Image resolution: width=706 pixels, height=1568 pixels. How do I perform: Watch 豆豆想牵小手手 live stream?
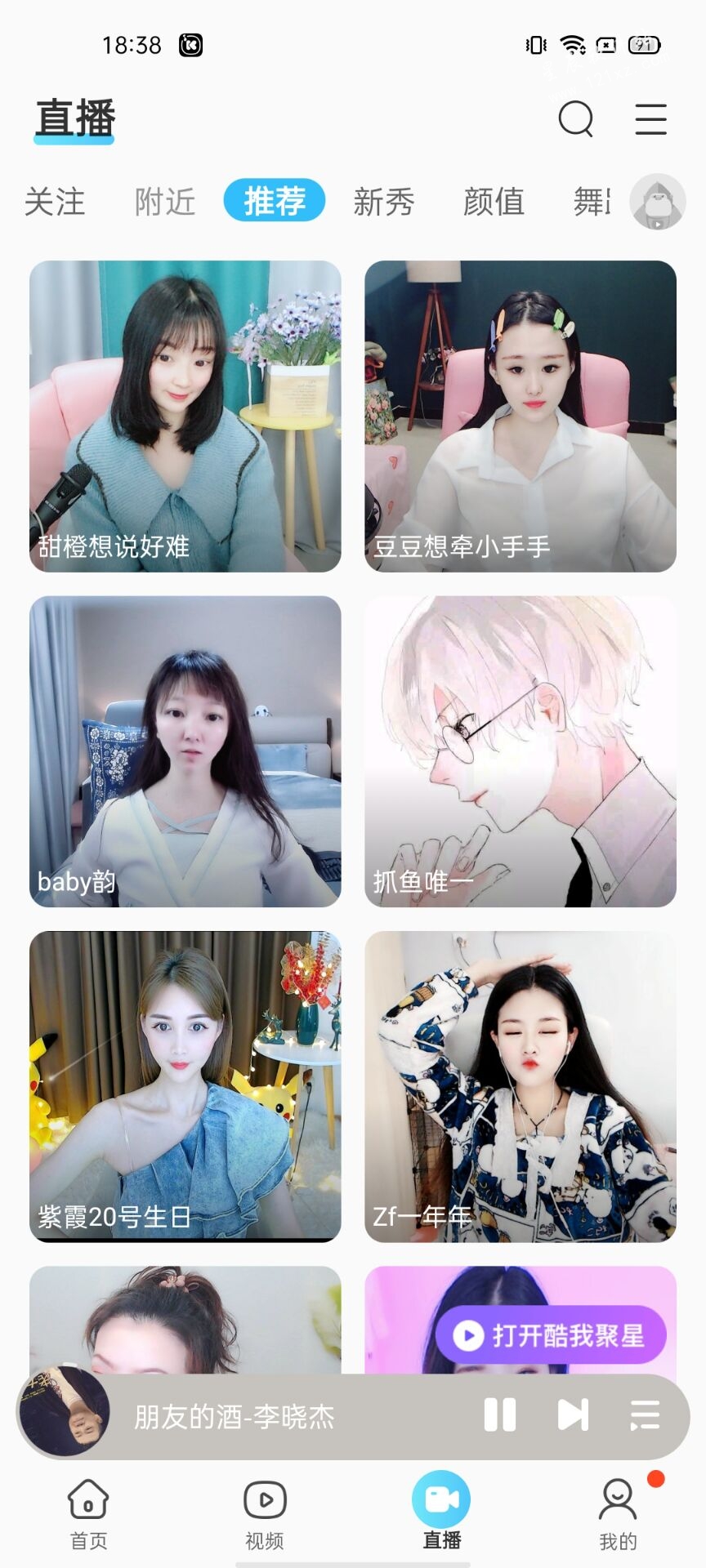(x=521, y=416)
